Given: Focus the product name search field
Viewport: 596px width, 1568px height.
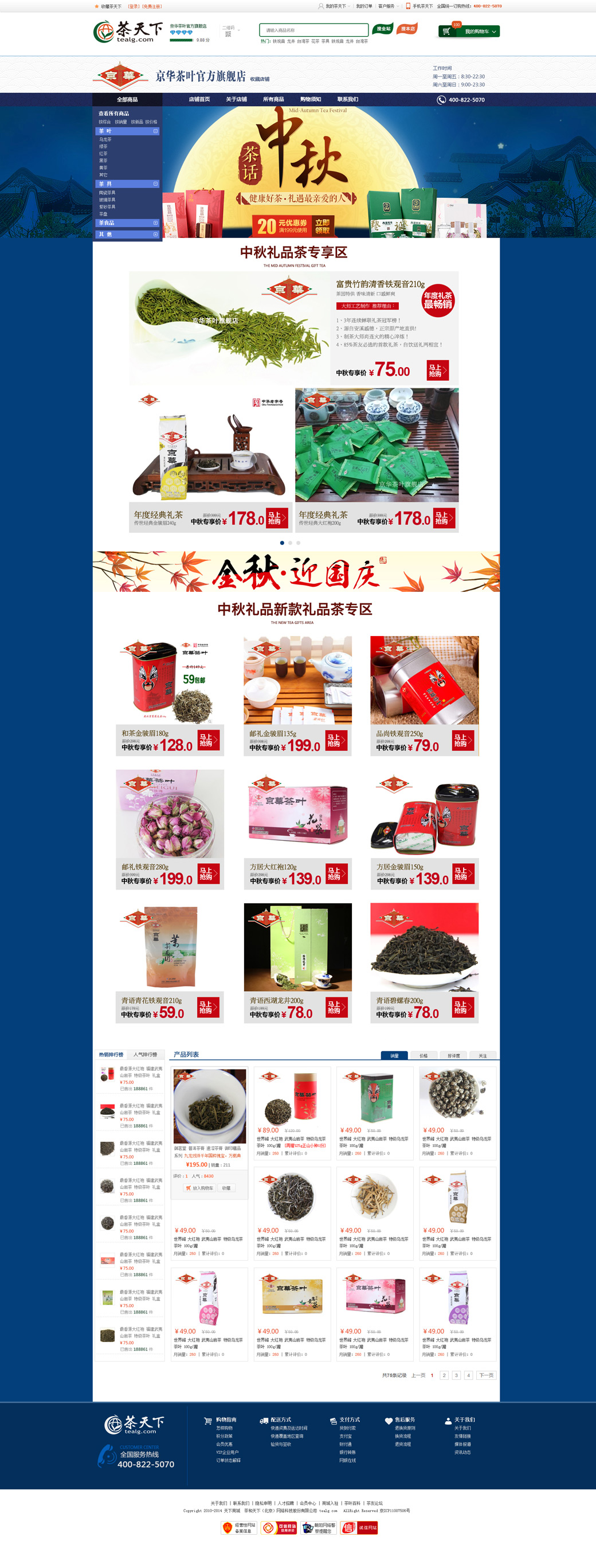Looking at the screenshot, I should (x=313, y=30).
